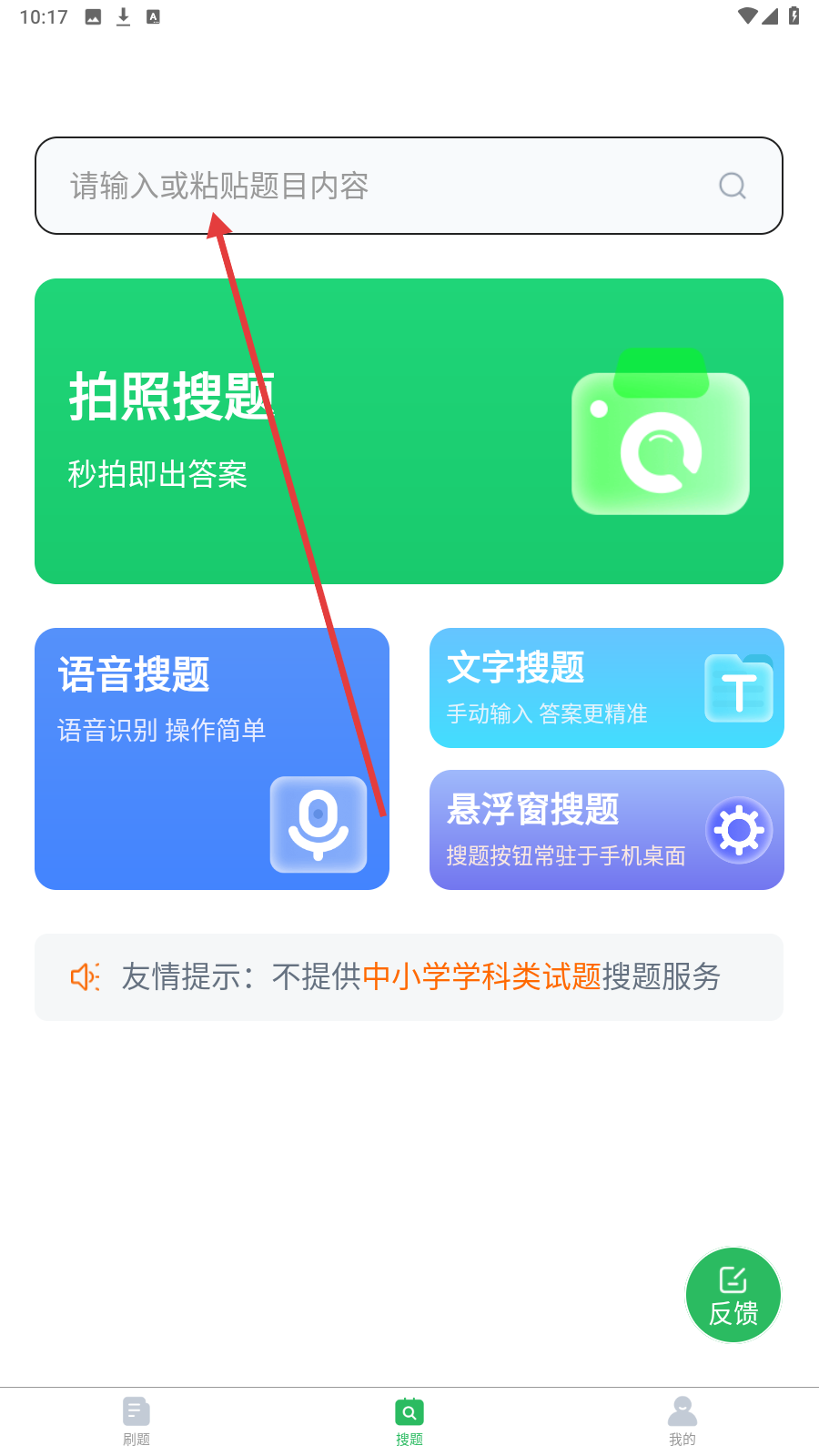Tap the magnifier icon in search box

click(x=733, y=186)
